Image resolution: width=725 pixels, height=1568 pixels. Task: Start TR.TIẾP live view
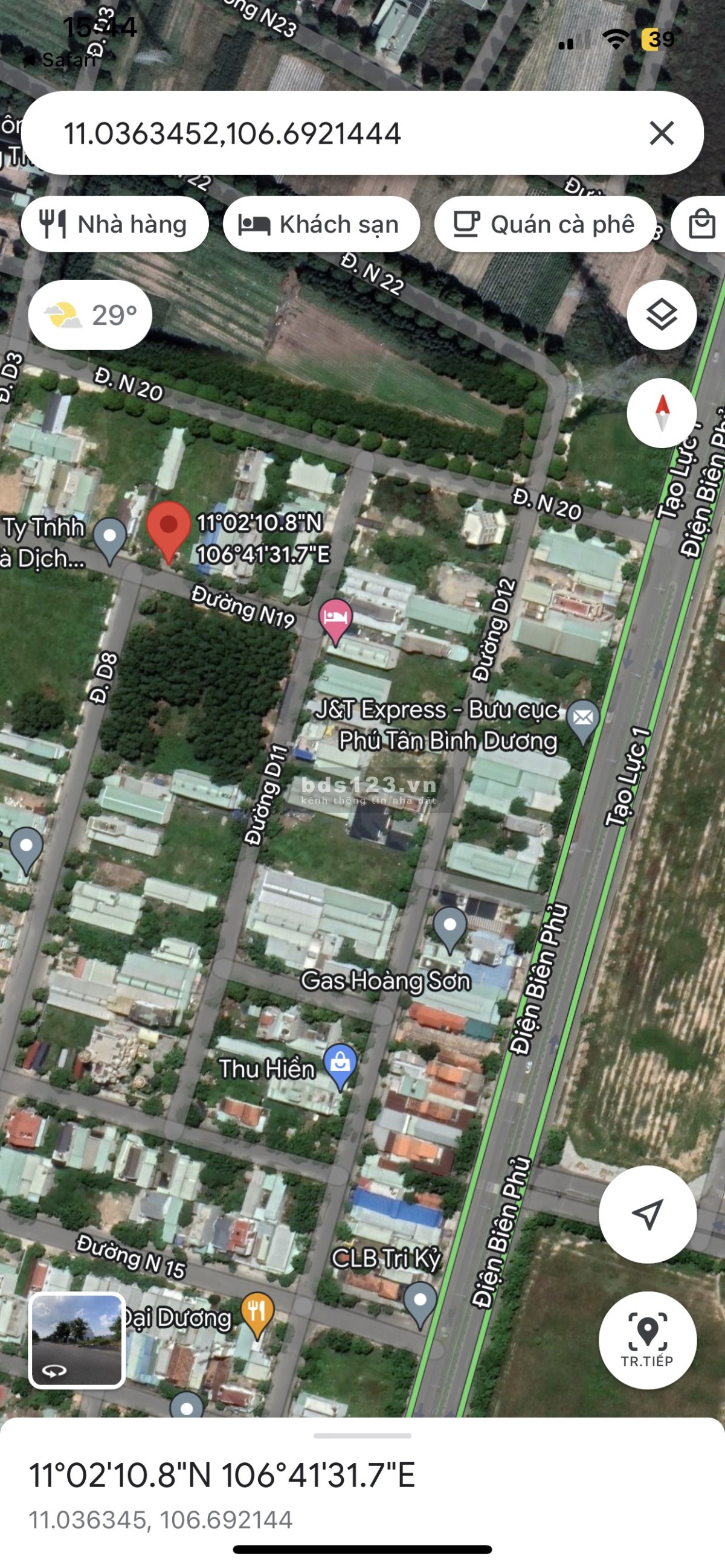647,1340
